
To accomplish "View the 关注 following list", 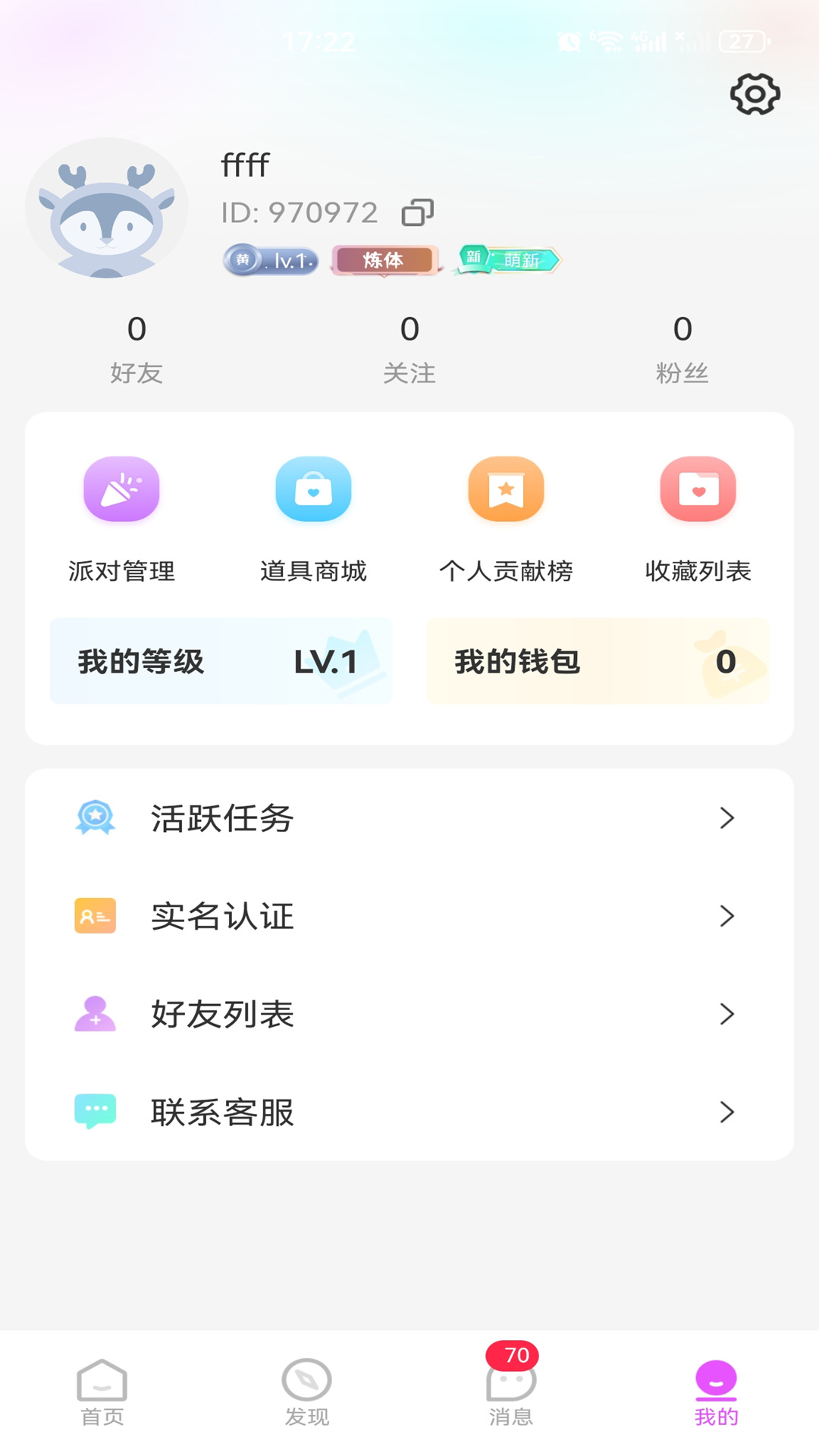I will (x=409, y=349).
